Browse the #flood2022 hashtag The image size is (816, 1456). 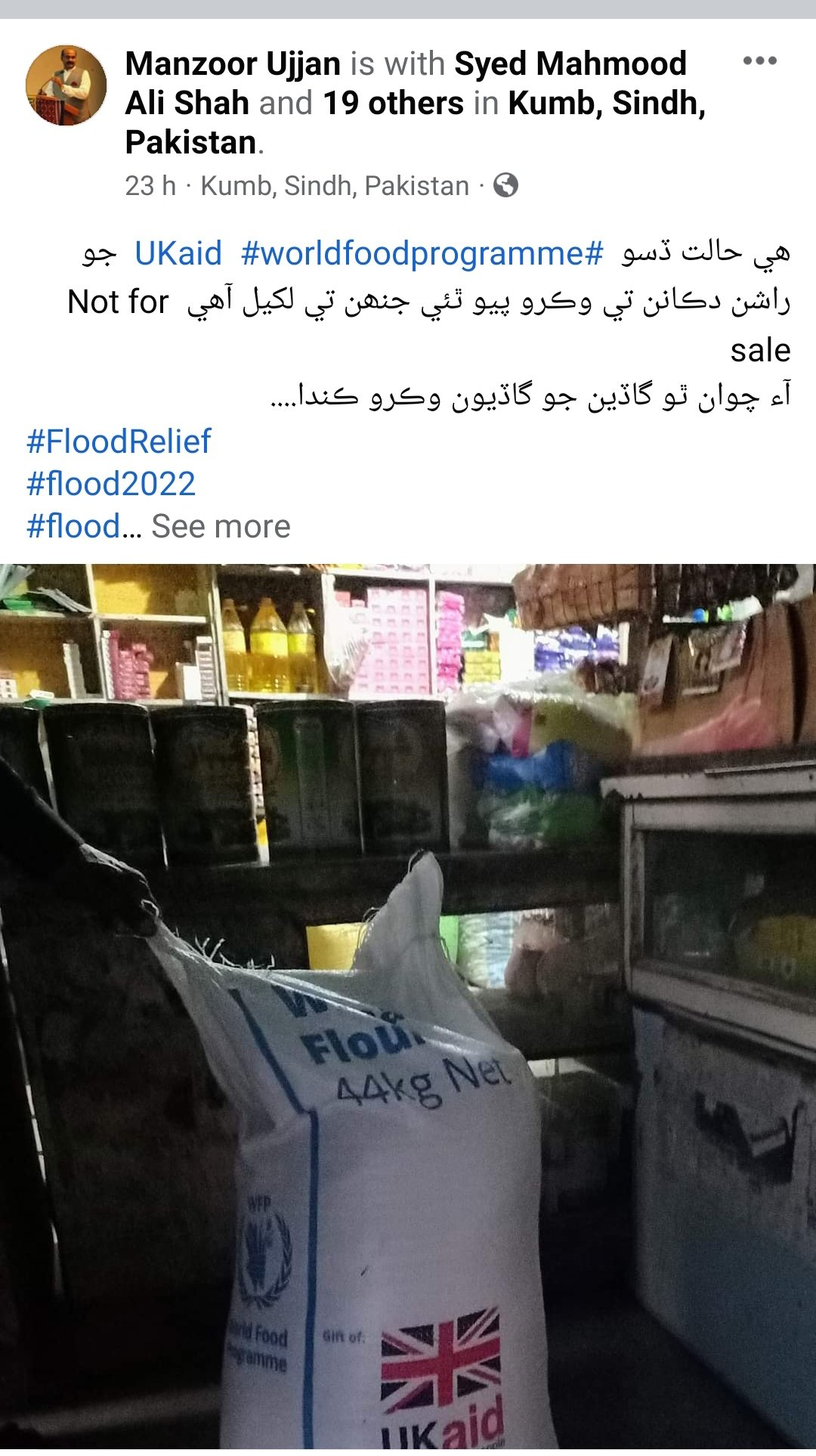(111, 484)
